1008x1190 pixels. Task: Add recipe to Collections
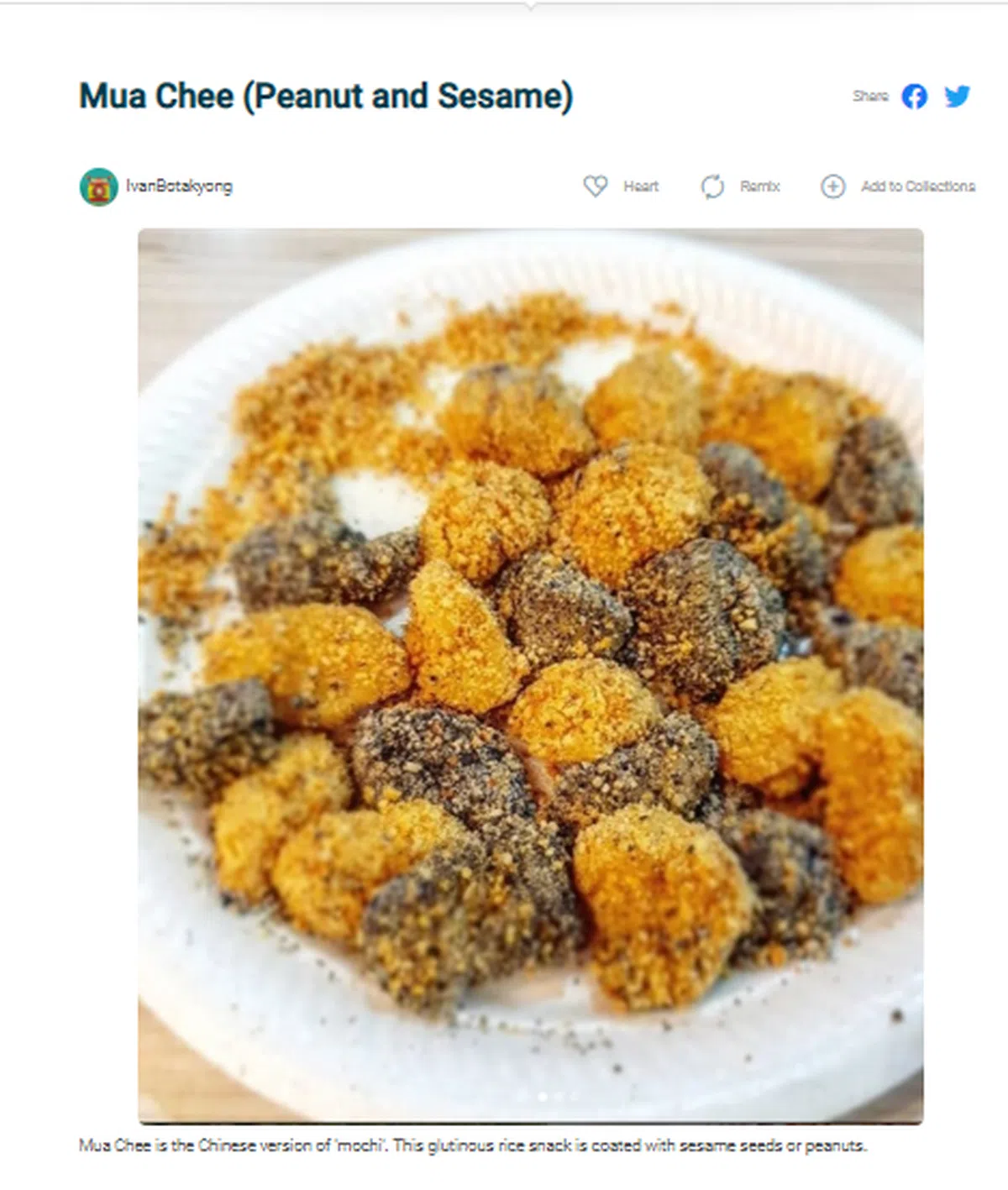[x=897, y=186]
